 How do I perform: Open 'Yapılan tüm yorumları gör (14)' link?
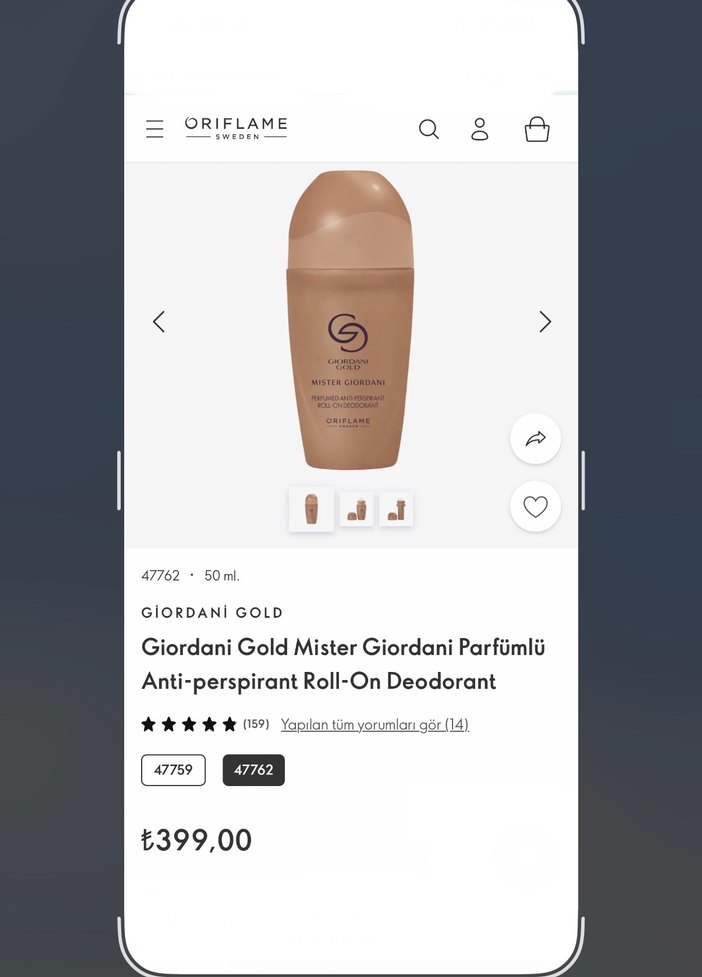point(374,724)
